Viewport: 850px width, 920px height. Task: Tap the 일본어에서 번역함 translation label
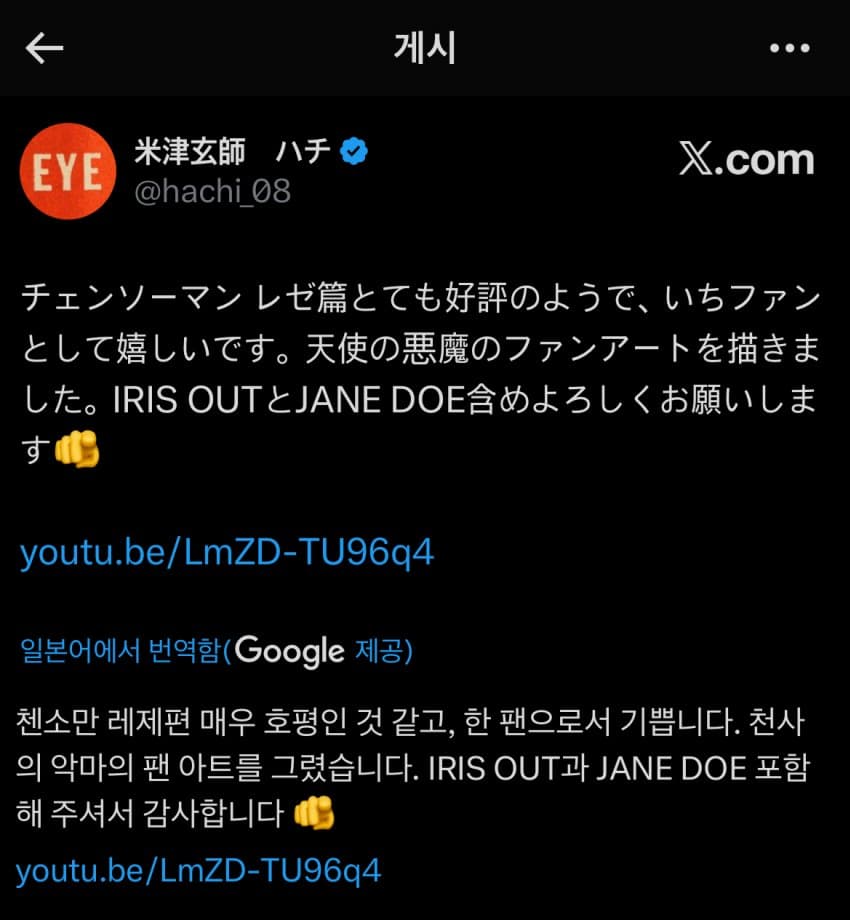[120, 652]
